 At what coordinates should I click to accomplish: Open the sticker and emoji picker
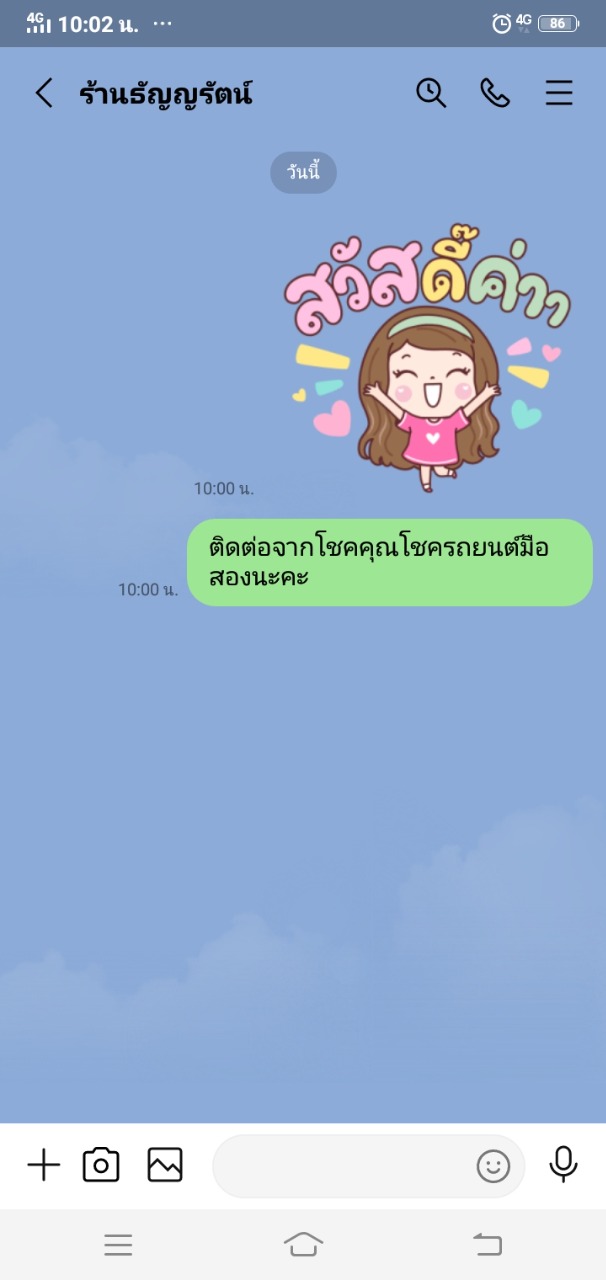click(x=493, y=1166)
